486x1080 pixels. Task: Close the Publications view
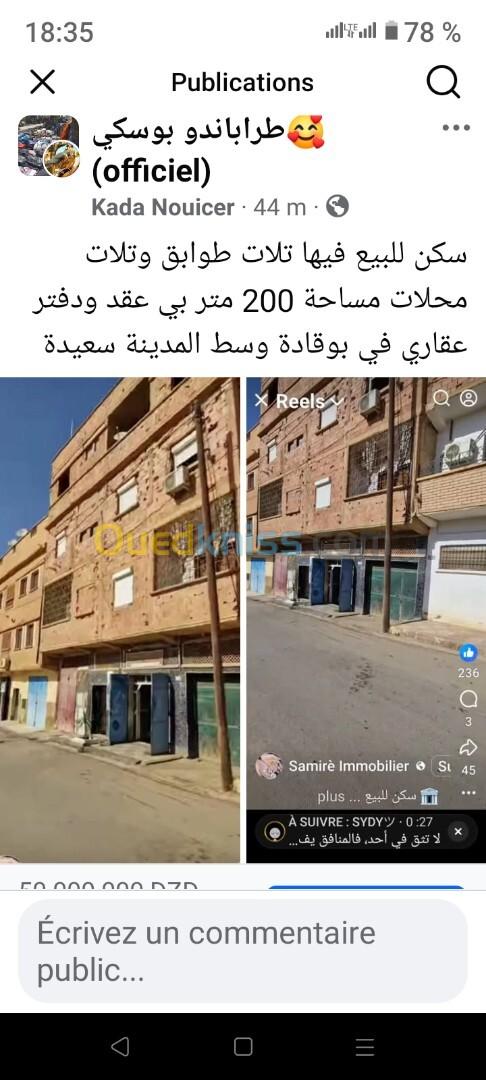[43, 83]
